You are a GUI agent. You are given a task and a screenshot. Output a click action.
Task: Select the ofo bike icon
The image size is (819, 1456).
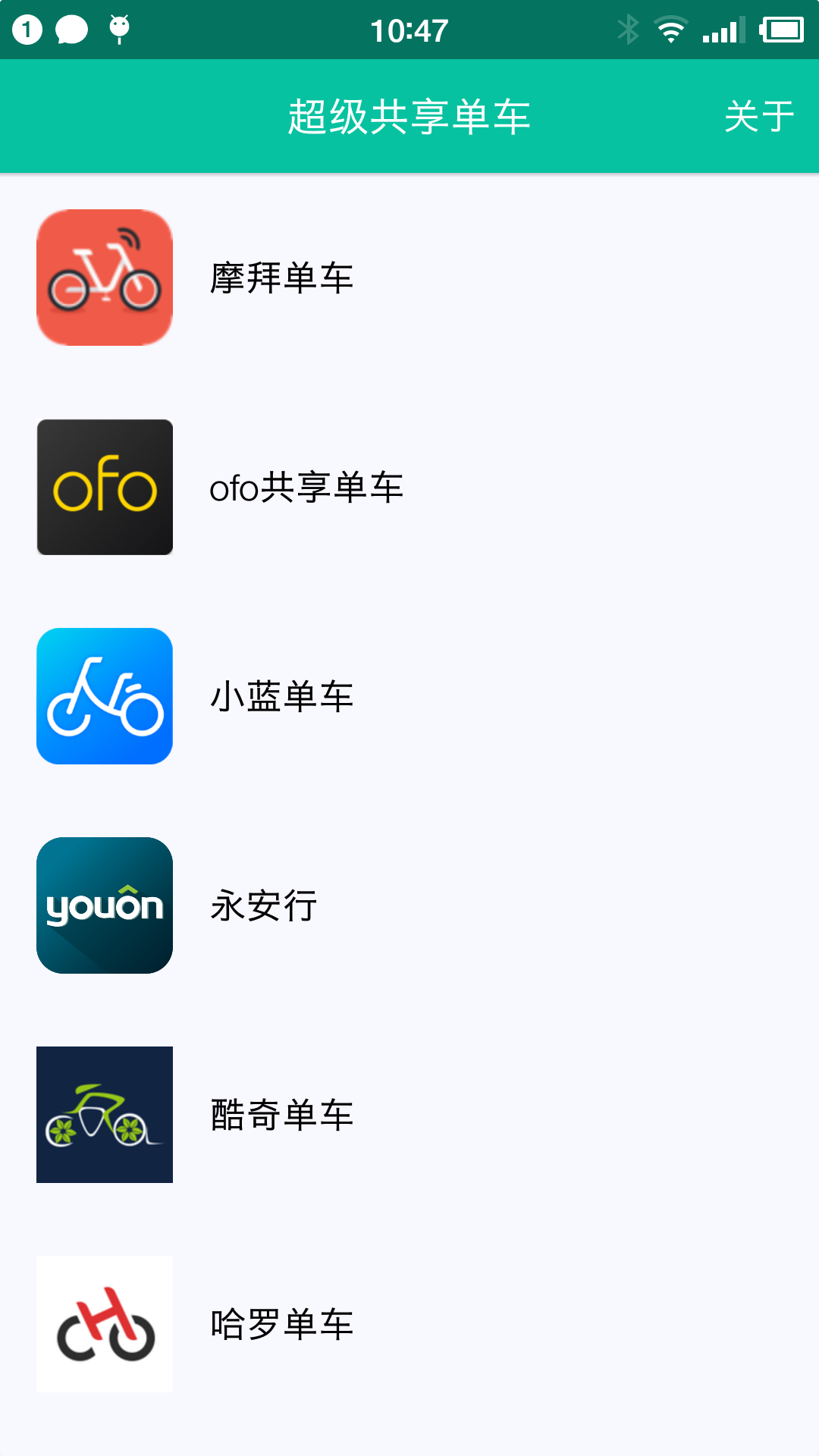[x=105, y=486]
